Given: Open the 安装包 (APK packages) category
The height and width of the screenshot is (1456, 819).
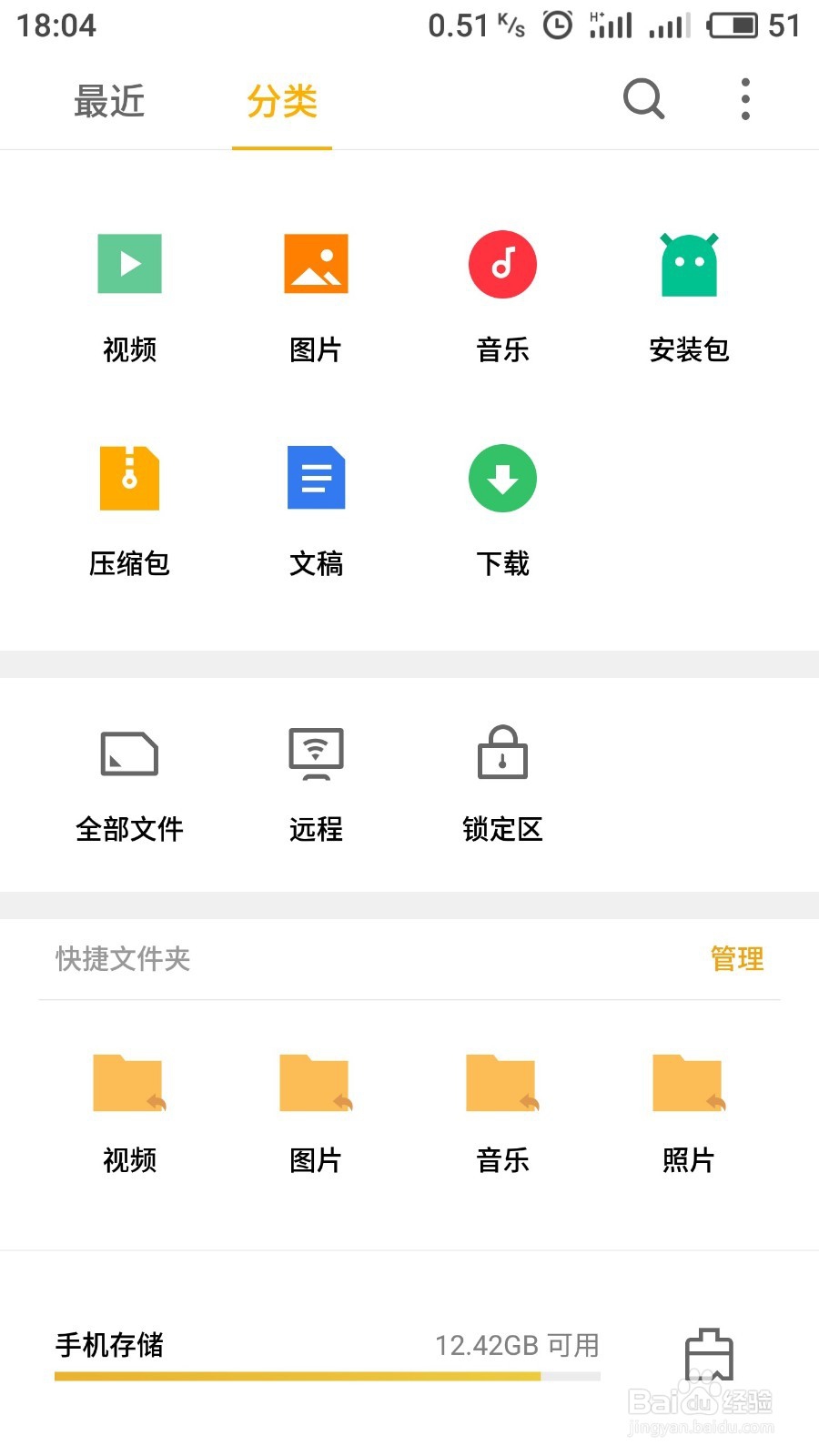Looking at the screenshot, I should click(689, 291).
